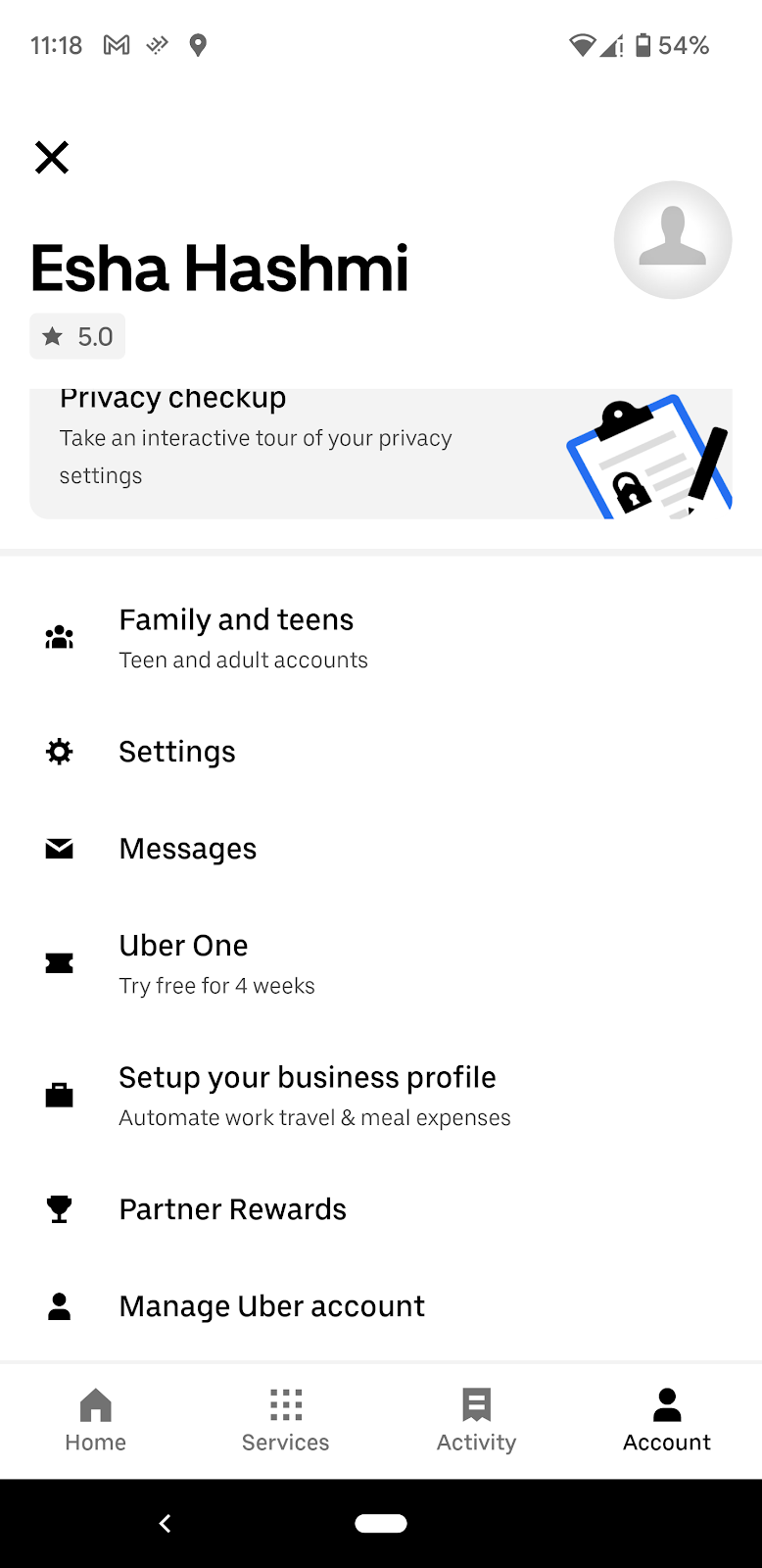Open Messages
Screen dimensions: 762x1568
pos(187,849)
